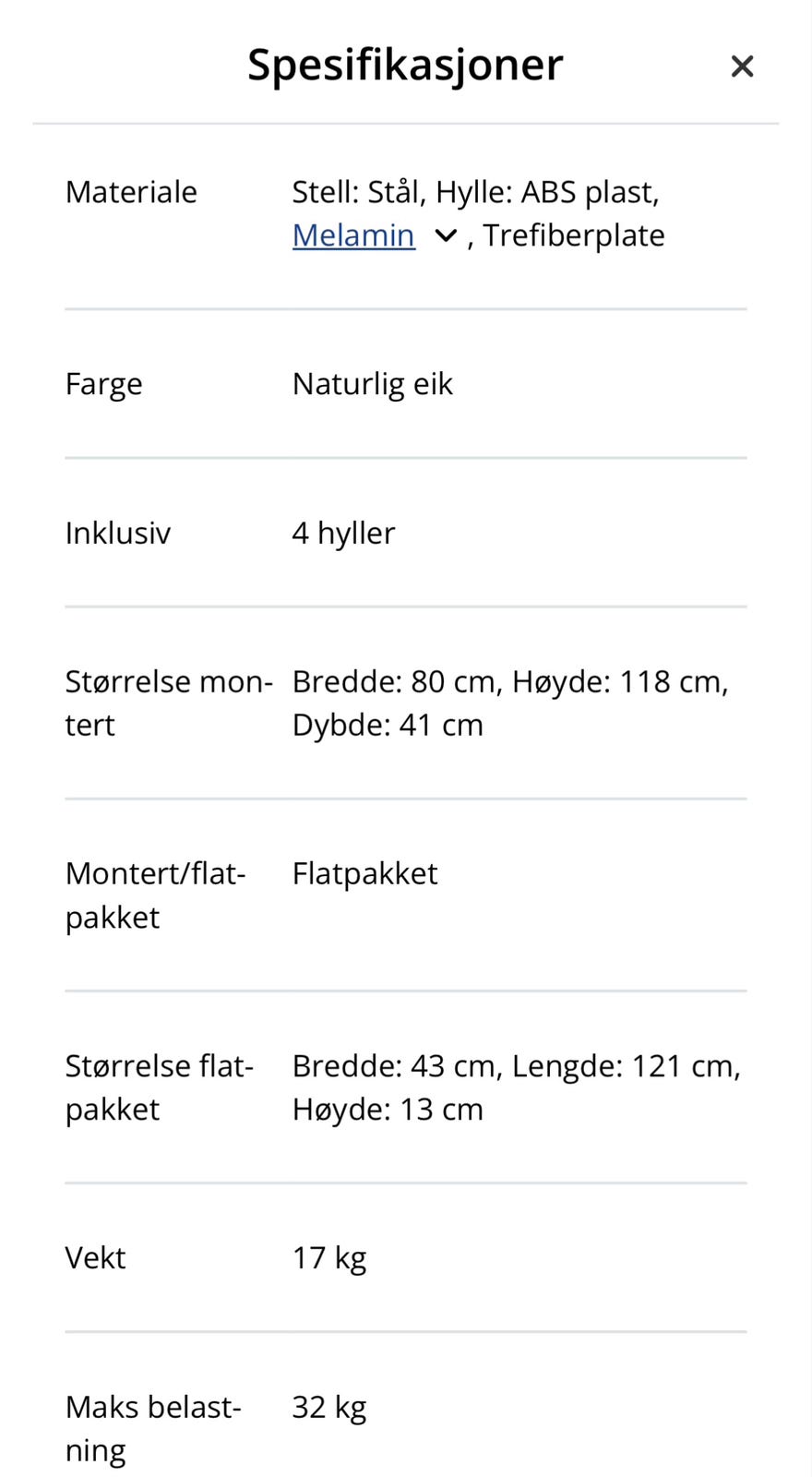This screenshot has height=1477, width=812.
Task: Close the Spesifikasjoner dialog
Action: pos(742,66)
